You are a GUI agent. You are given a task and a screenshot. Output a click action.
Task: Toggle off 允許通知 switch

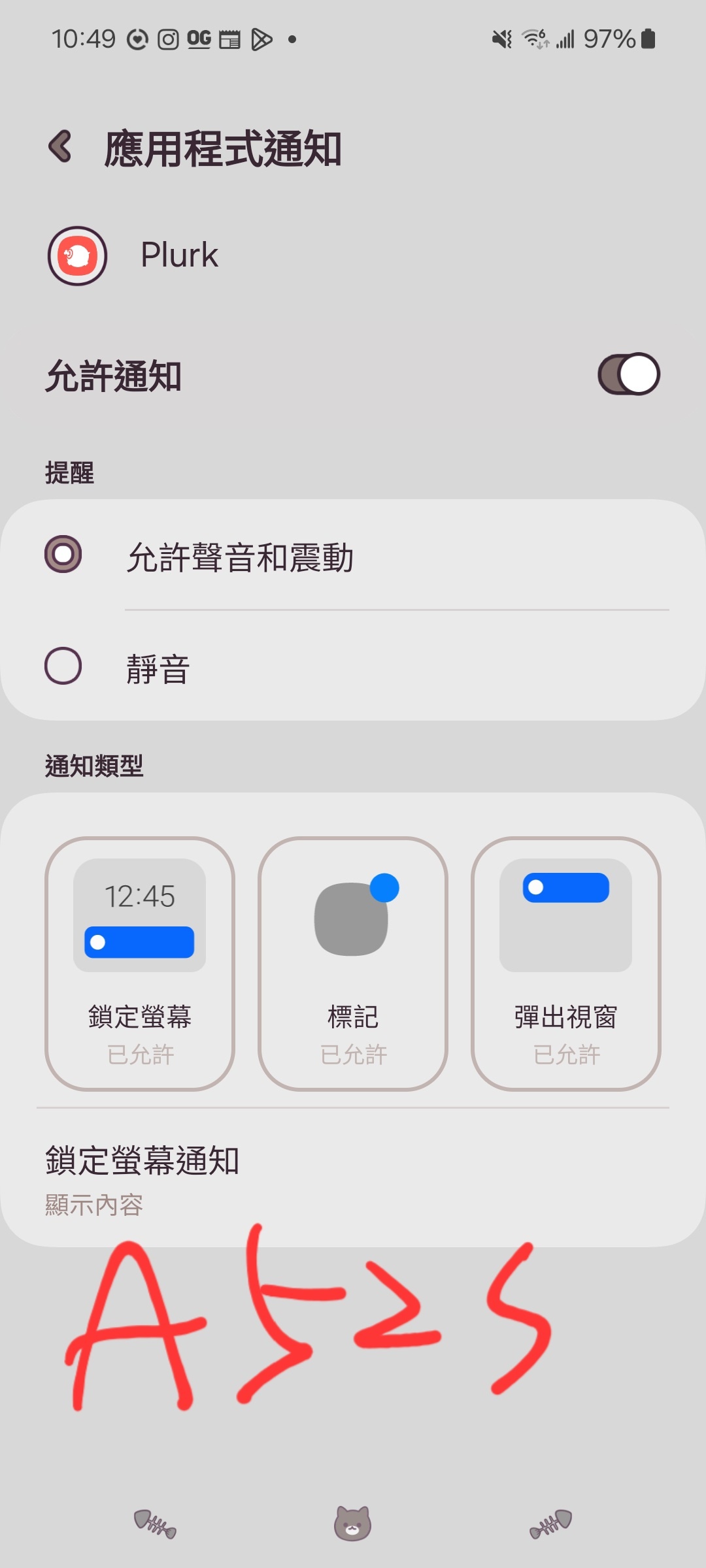click(x=629, y=374)
